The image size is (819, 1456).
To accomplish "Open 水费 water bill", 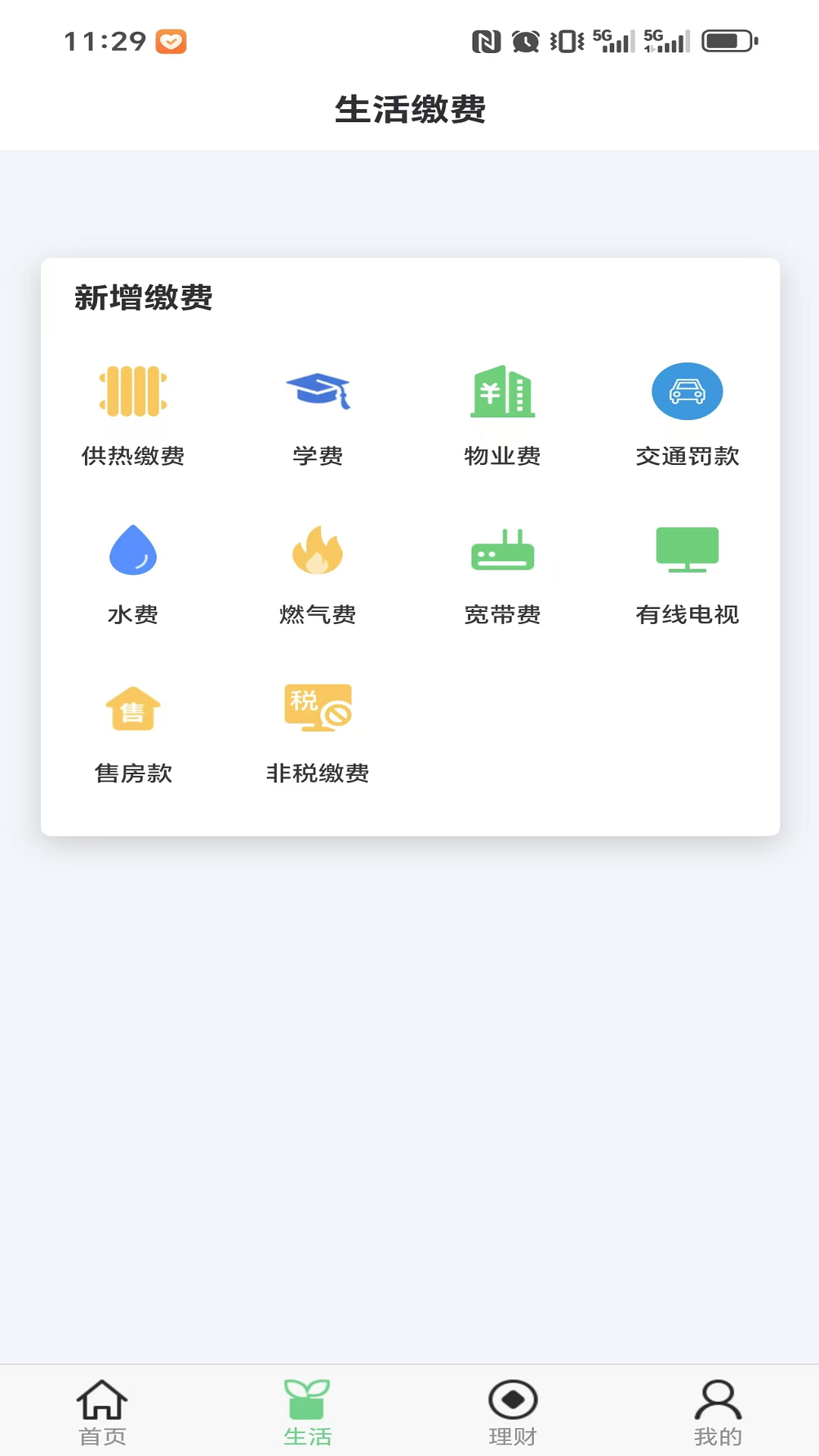I will pos(133,573).
